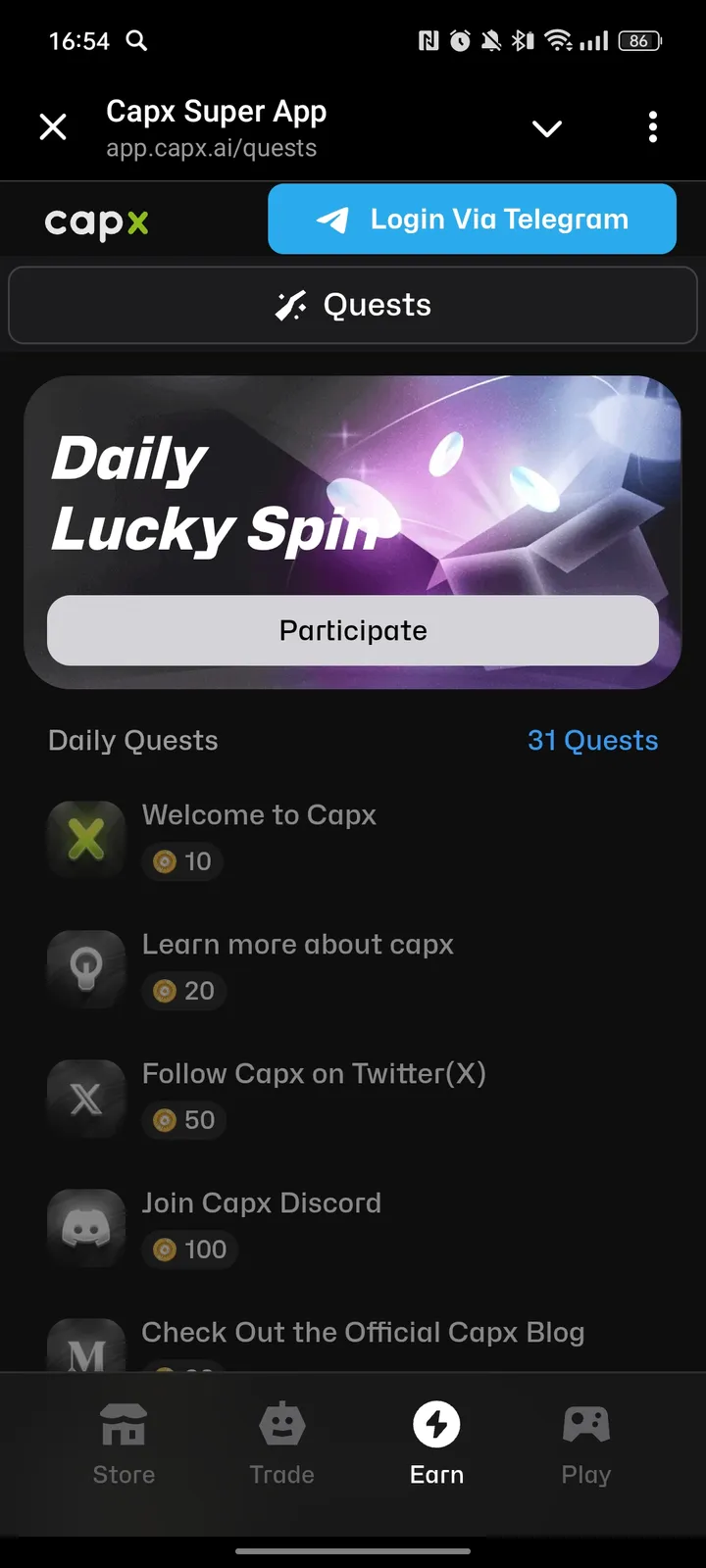Select the Capx logo icon
This screenshot has height=1568, width=706.
[96, 220]
